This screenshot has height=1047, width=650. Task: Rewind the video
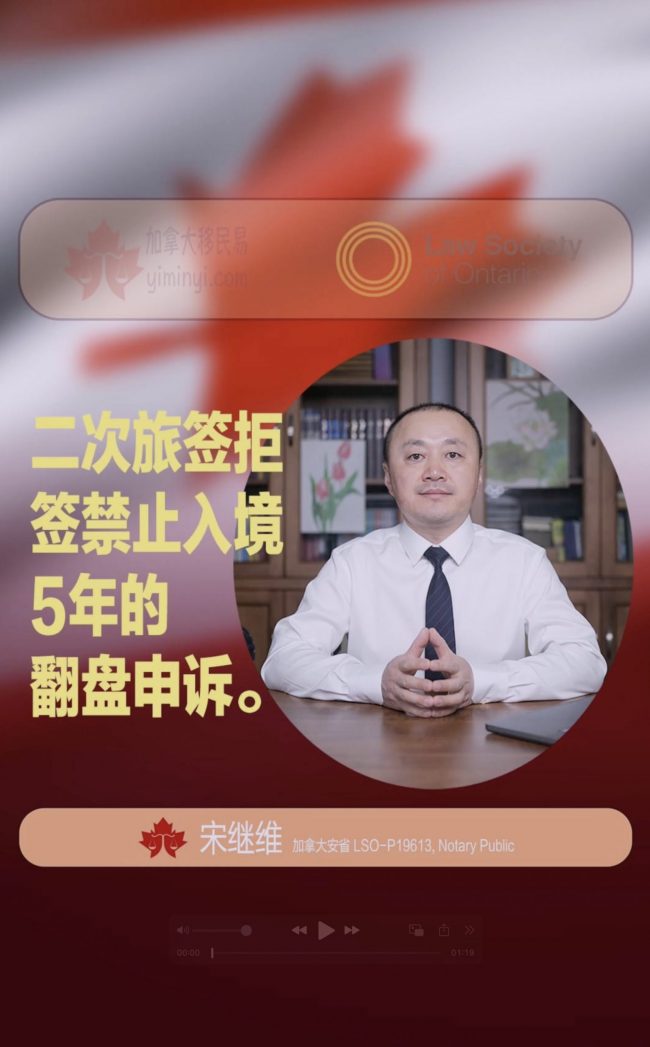[299, 930]
